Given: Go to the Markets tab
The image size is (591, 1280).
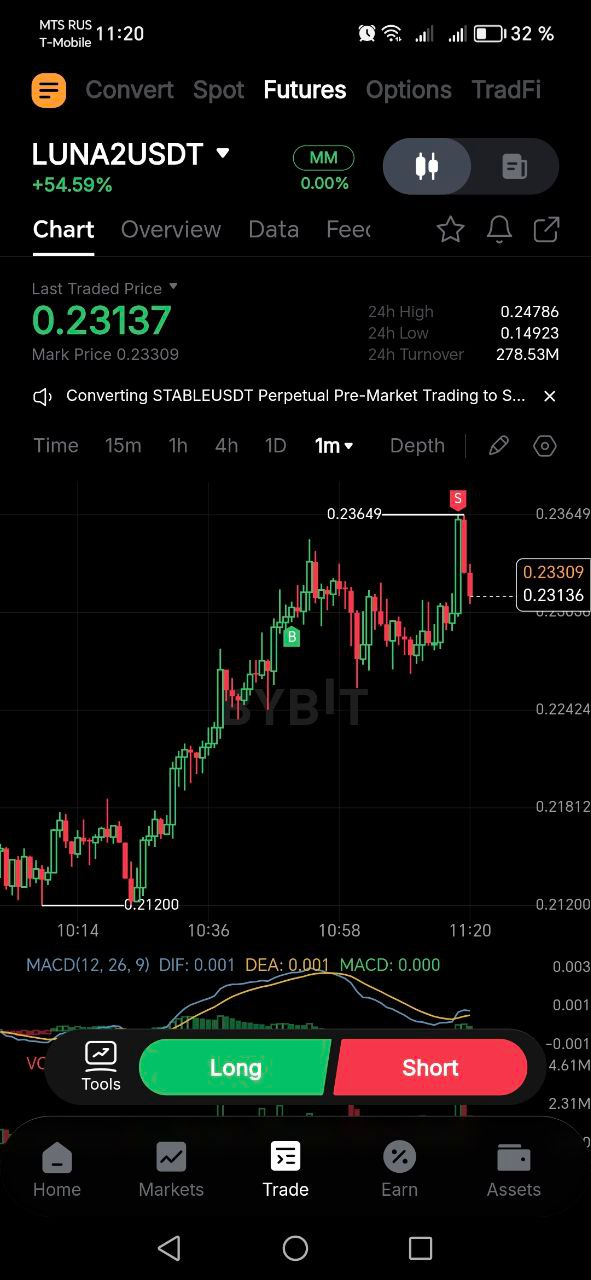Looking at the screenshot, I should click(x=171, y=1170).
